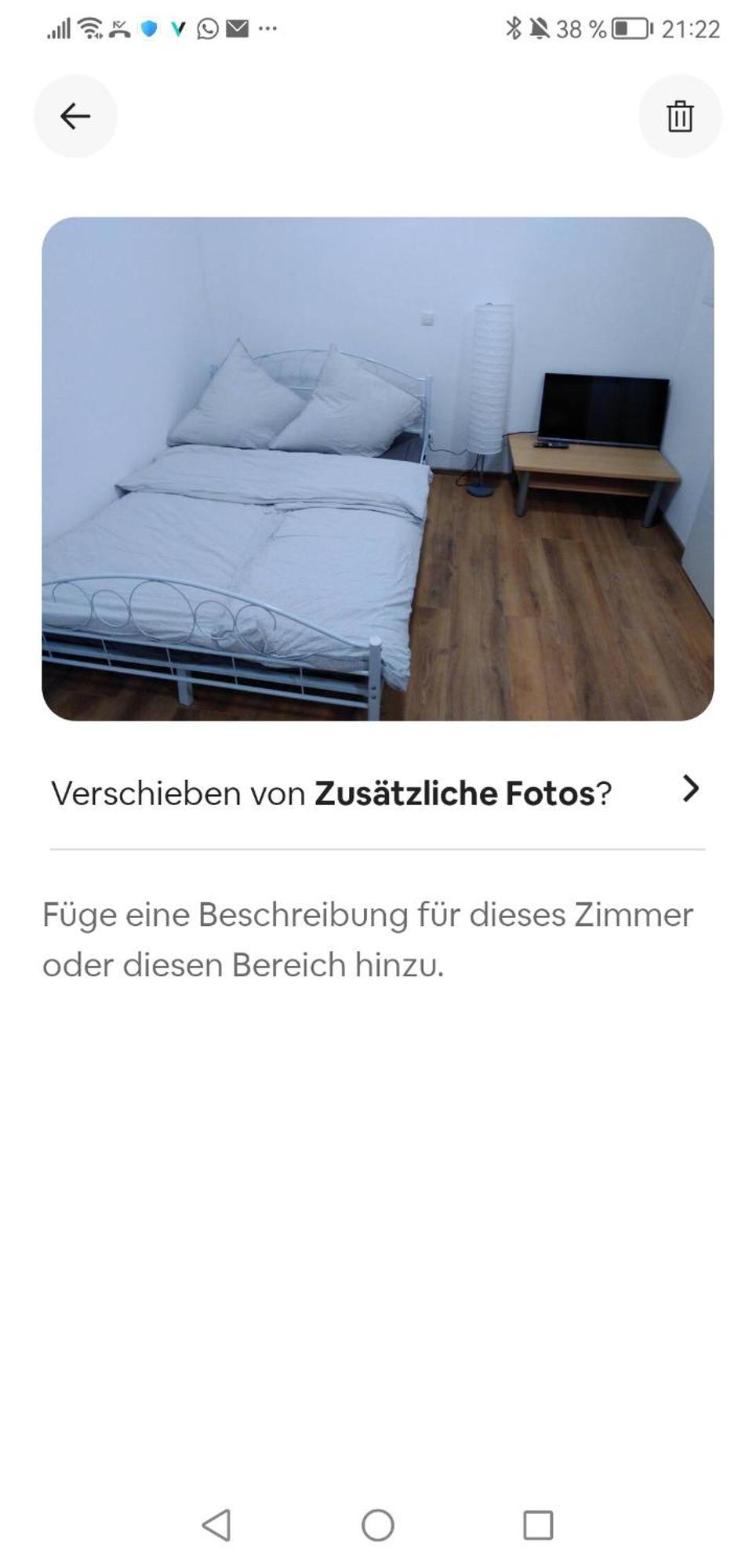Delete this photo with trash icon

pyautogui.click(x=680, y=116)
